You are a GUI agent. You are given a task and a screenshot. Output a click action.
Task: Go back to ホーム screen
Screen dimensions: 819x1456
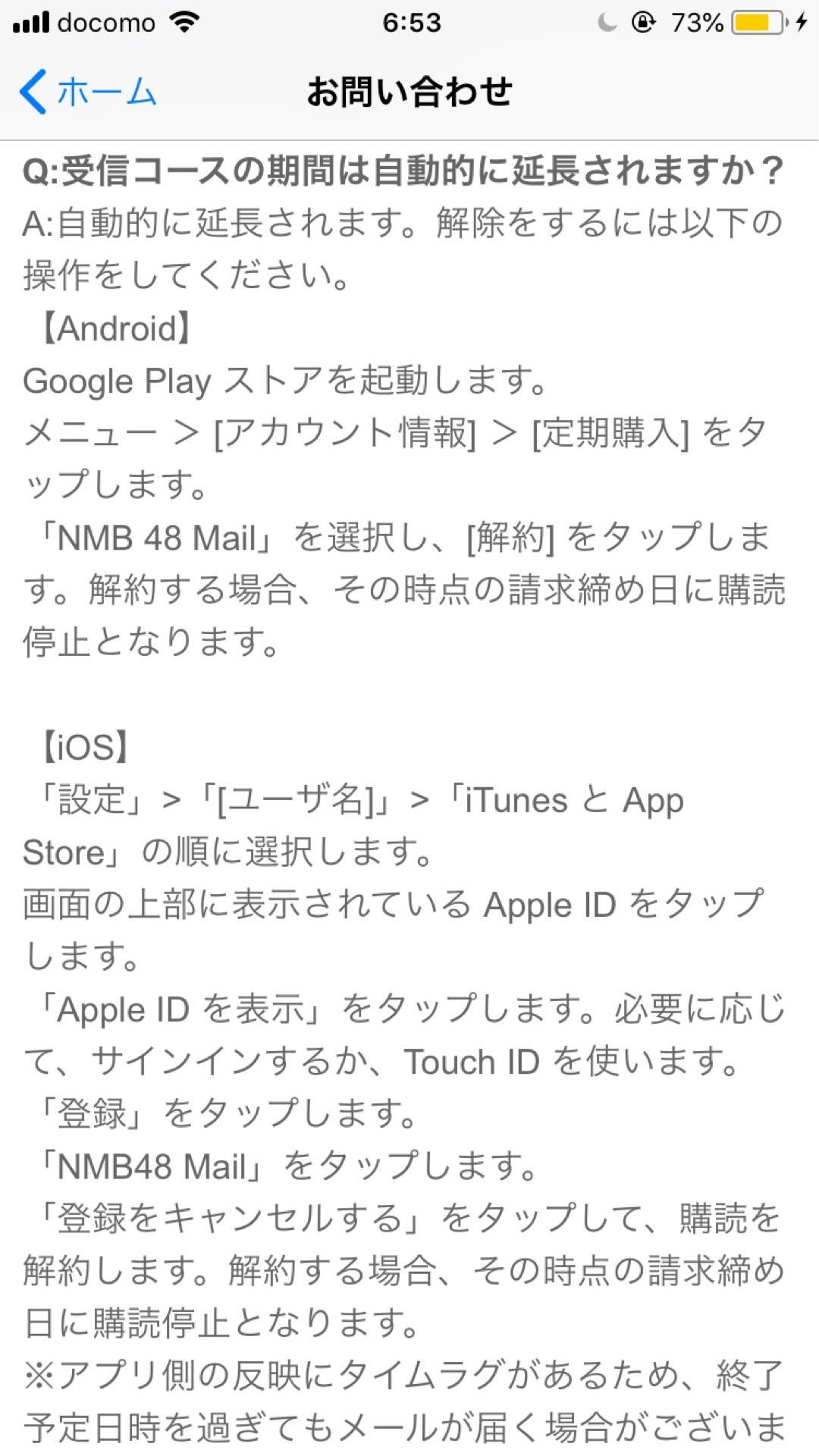87,92
